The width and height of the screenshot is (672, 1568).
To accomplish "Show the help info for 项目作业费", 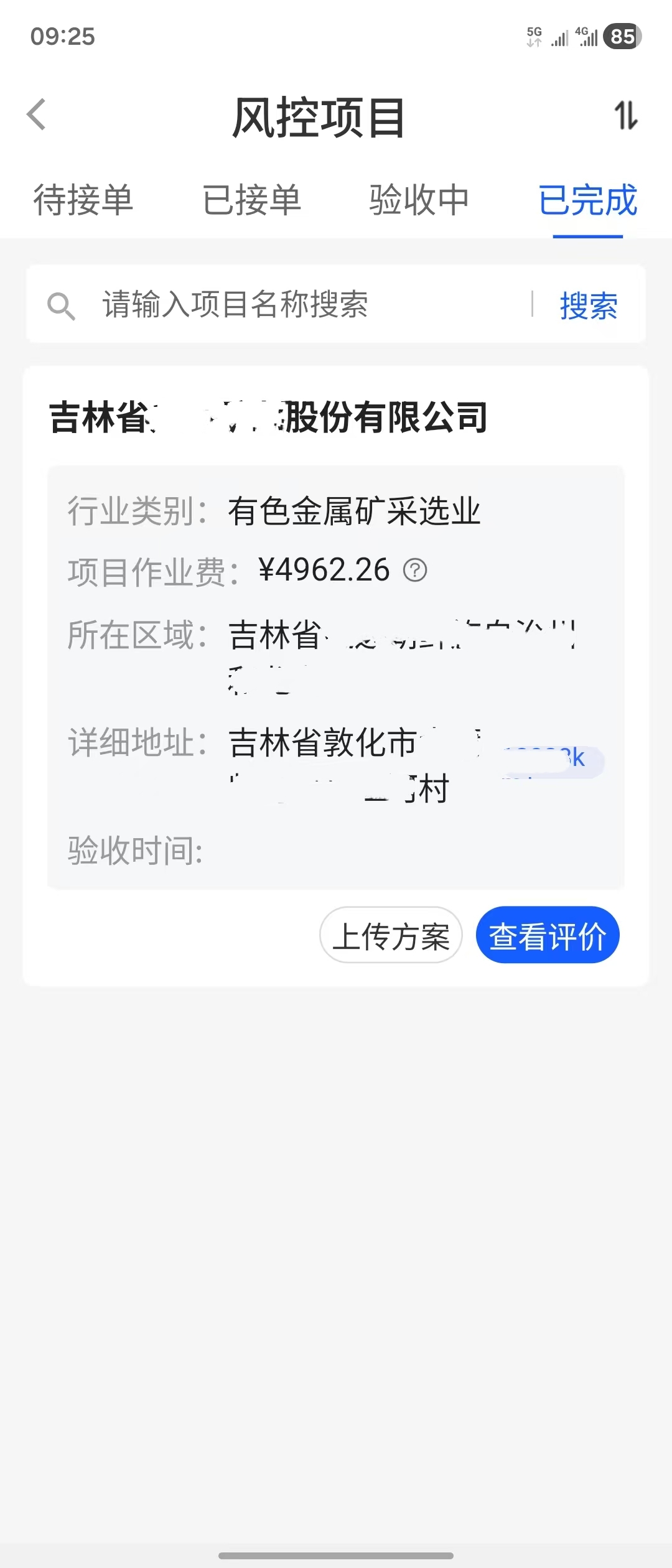I will coord(415,570).
